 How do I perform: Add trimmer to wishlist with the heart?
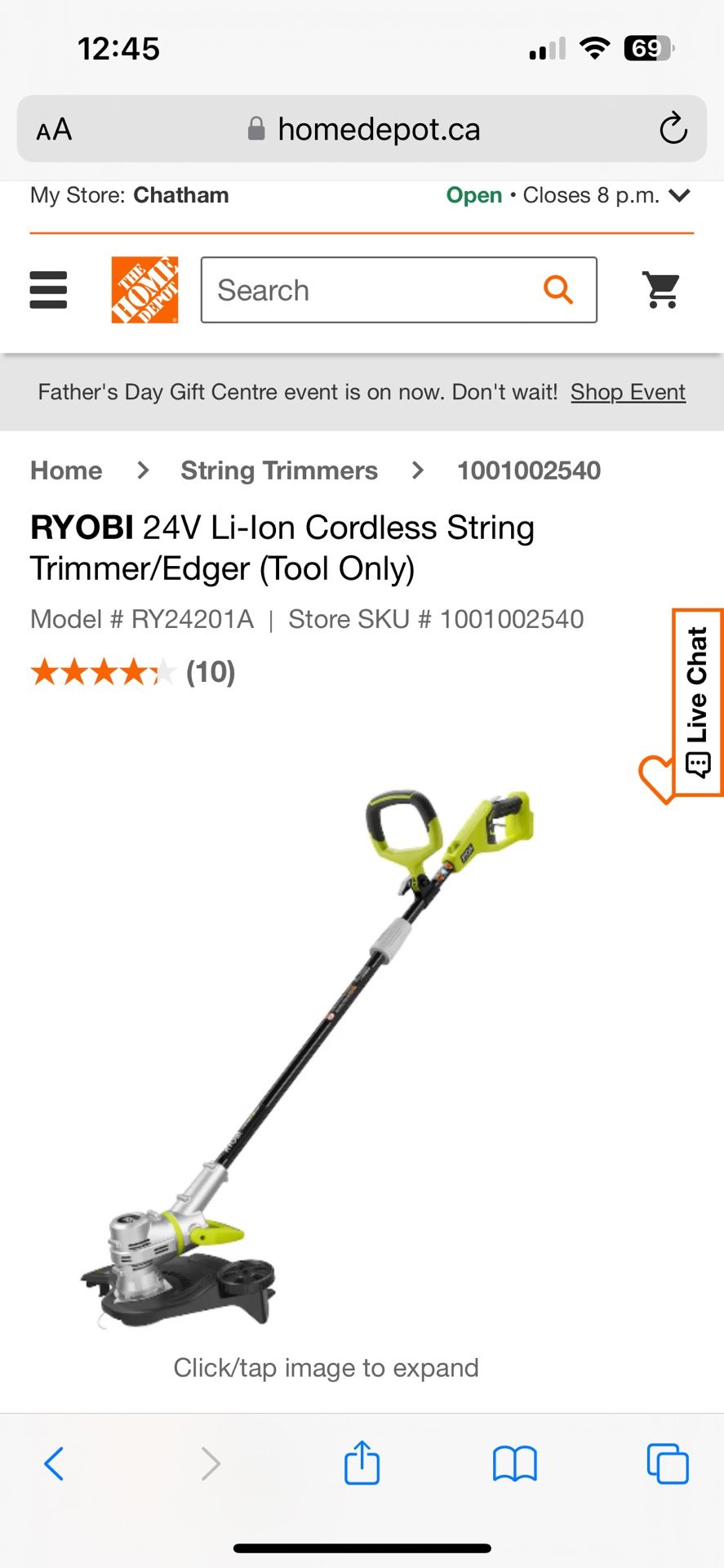pyautogui.click(x=655, y=777)
